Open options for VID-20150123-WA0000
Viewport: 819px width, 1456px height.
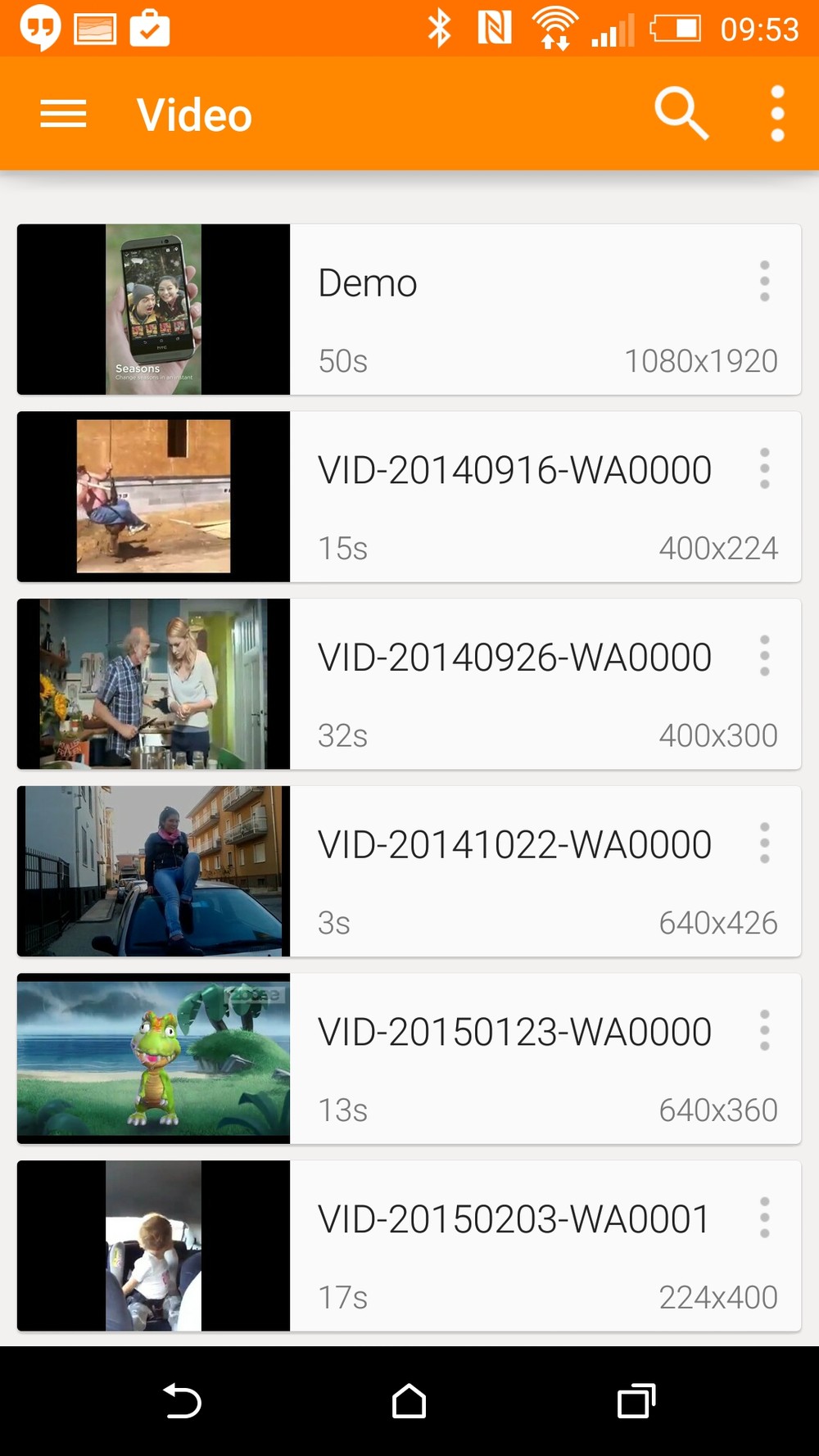pos(764,1031)
